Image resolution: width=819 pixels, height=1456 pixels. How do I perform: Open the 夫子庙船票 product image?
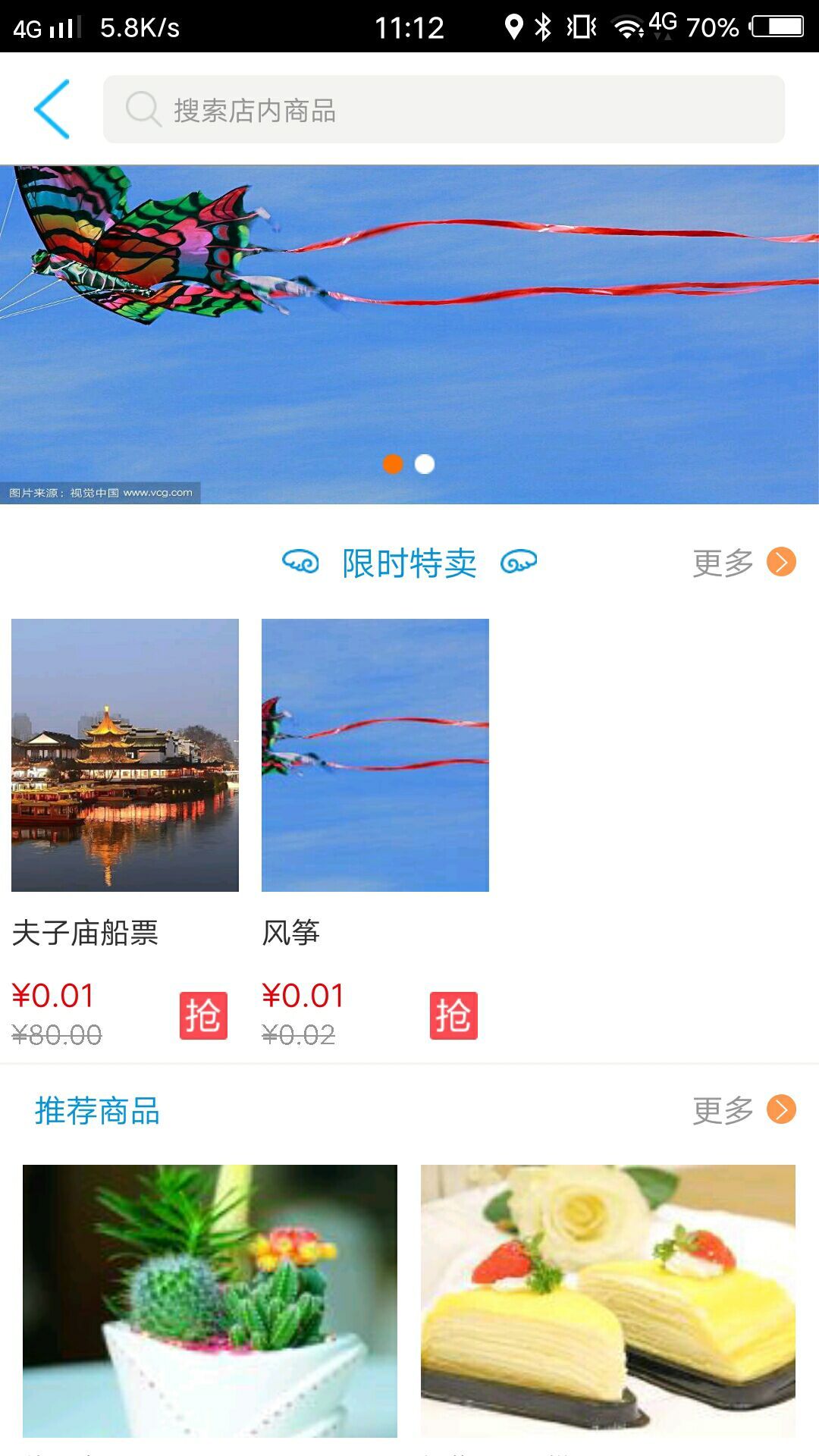point(125,755)
